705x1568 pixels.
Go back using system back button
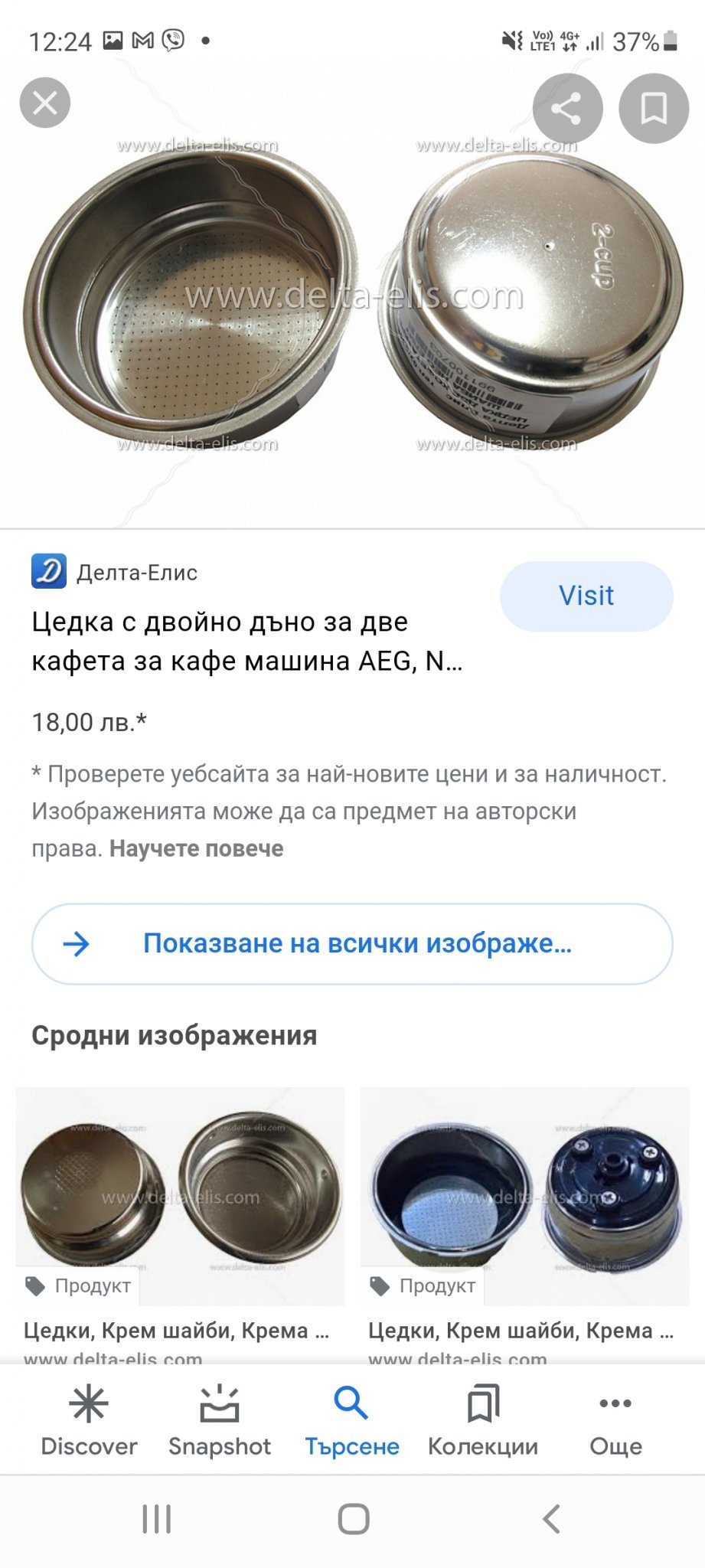551,1519
